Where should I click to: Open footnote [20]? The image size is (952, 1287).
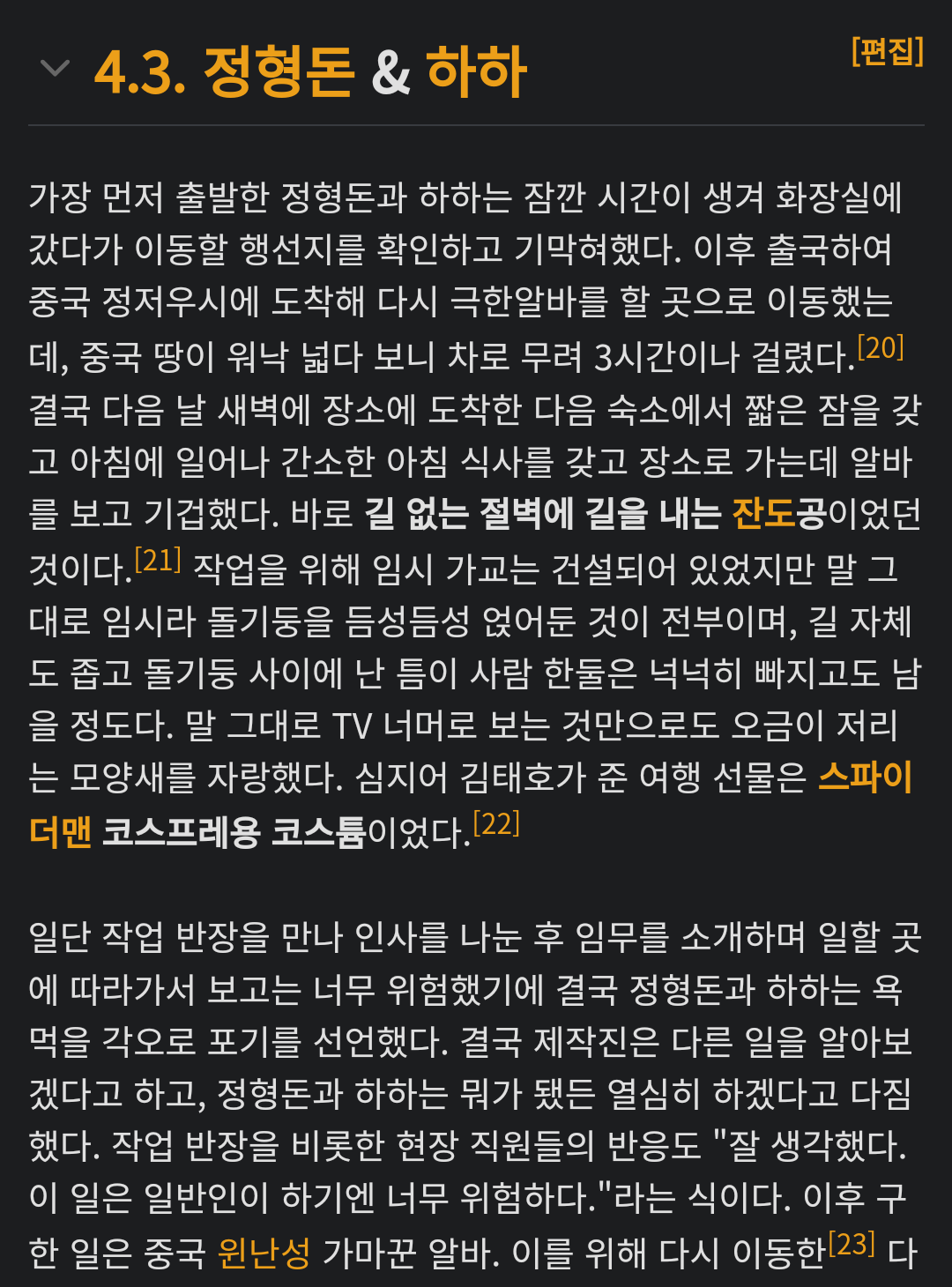click(x=880, y=348)
